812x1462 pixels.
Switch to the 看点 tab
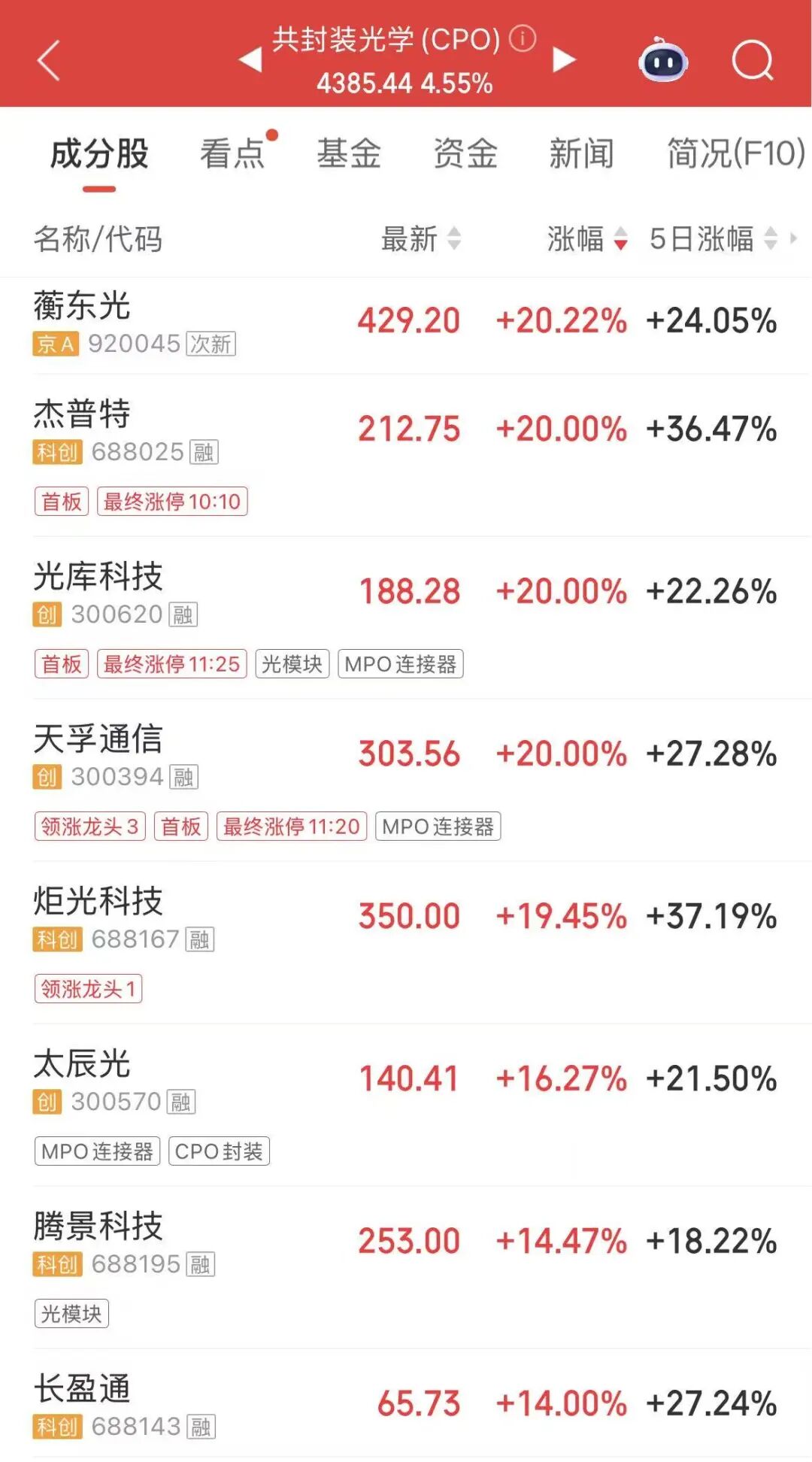[233, 153]
